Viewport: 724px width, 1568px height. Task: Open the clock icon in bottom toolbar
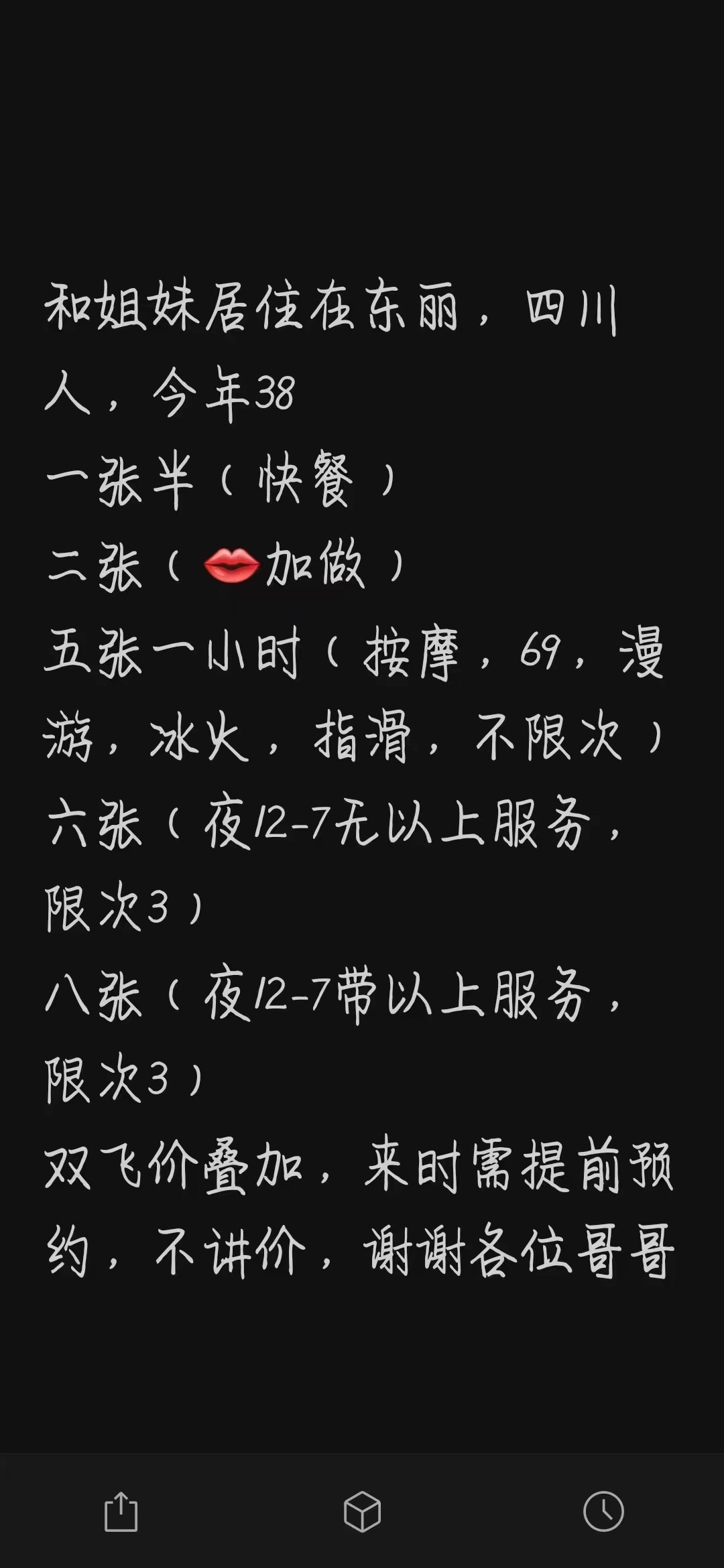tap(603, 1511)
